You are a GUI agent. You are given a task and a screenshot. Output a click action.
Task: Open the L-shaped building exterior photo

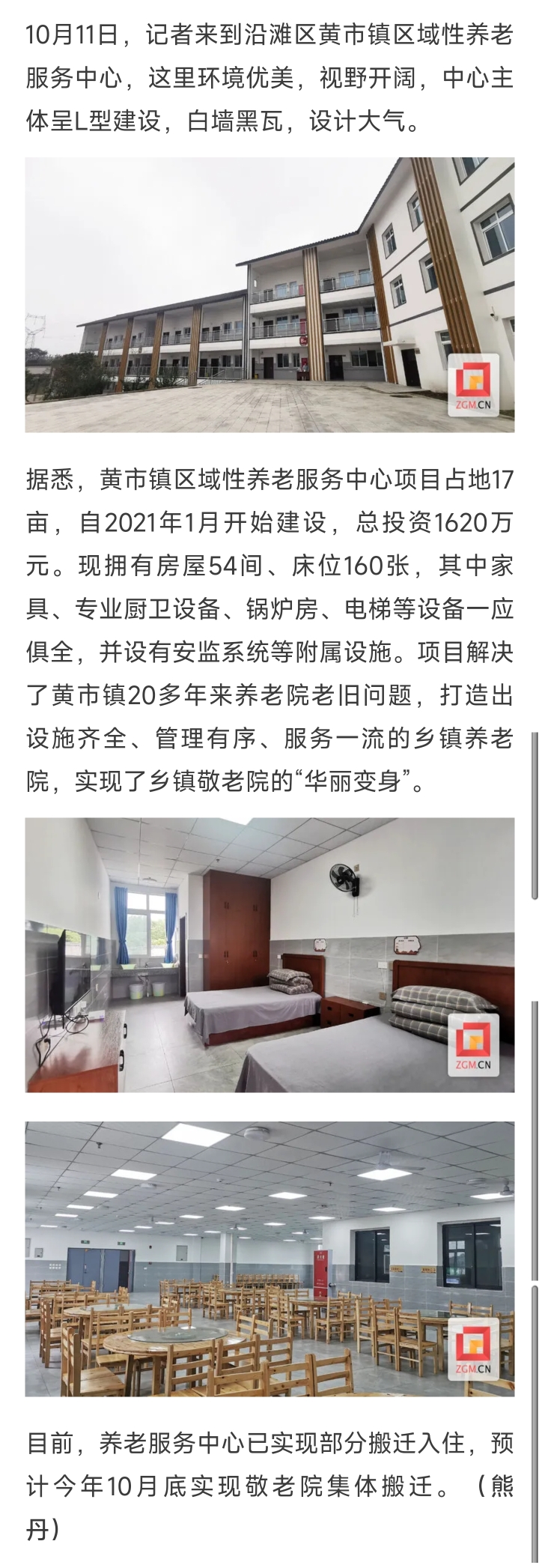[x=269, y=294]
